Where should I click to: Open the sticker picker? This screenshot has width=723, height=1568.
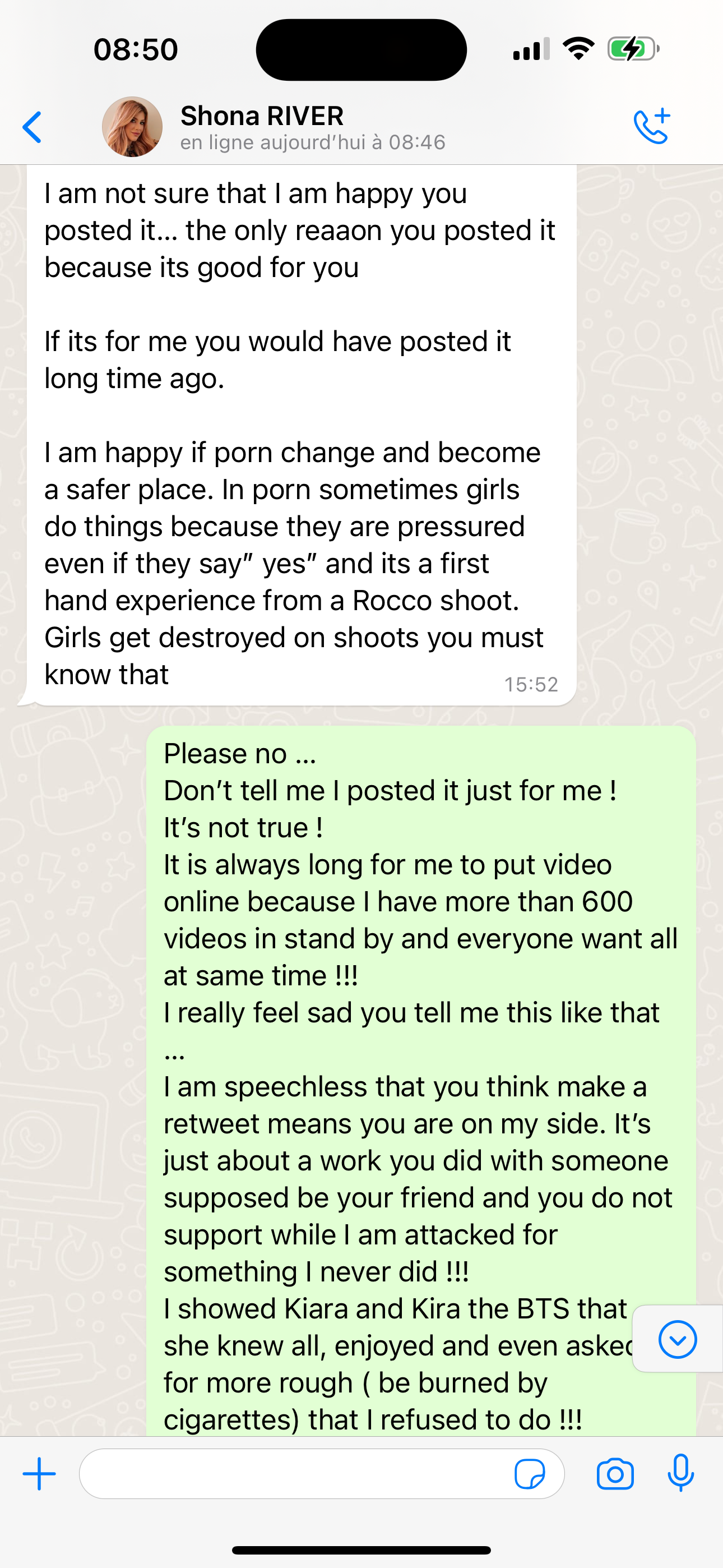click(530, 1474)
